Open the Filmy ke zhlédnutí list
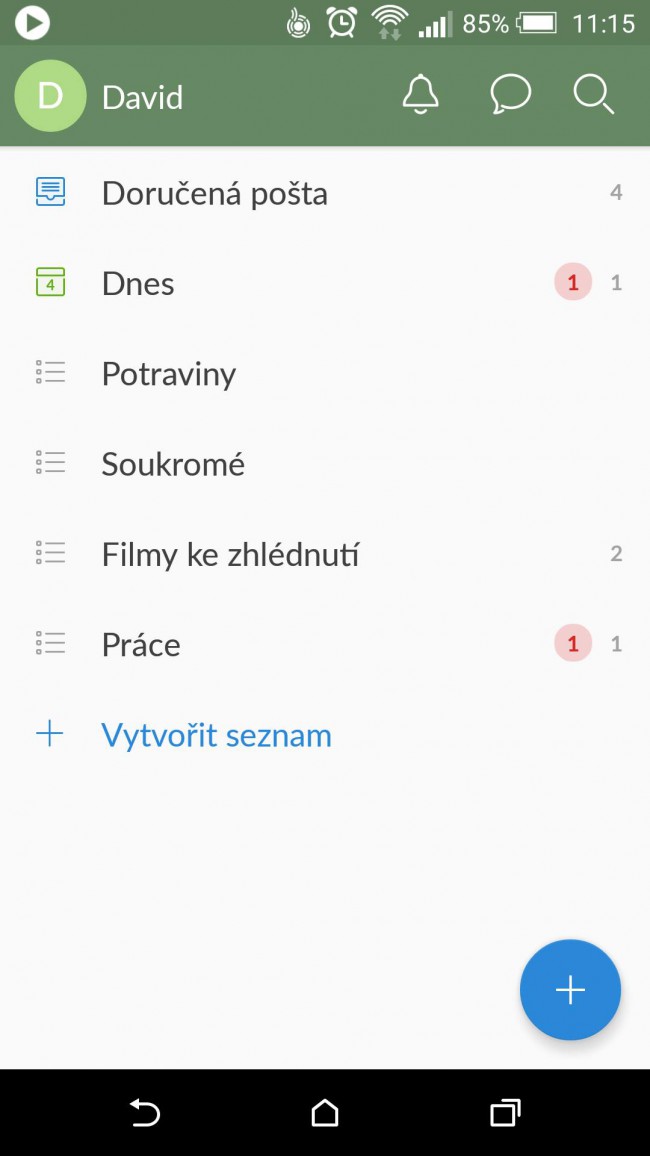The width and height of the screenshot is (650, 1156). pos(325,554)
